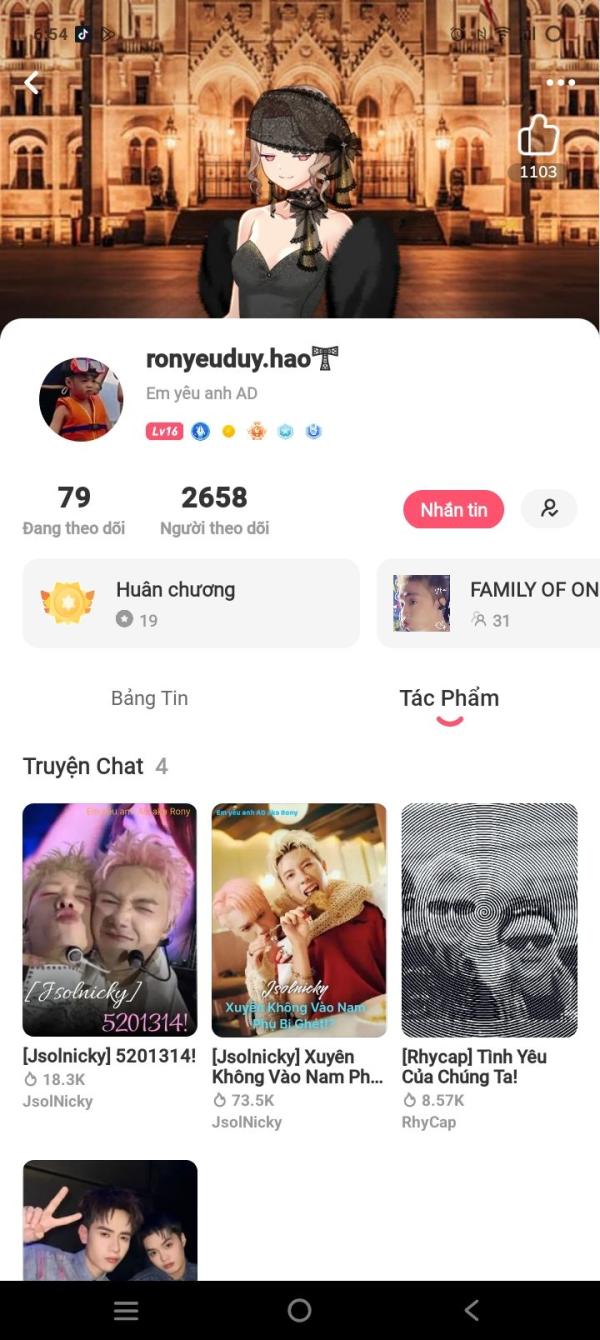The height and width of the screenshot is (1340, 600).
Task: Tap the follow user icon button
Action: (549, 509)
